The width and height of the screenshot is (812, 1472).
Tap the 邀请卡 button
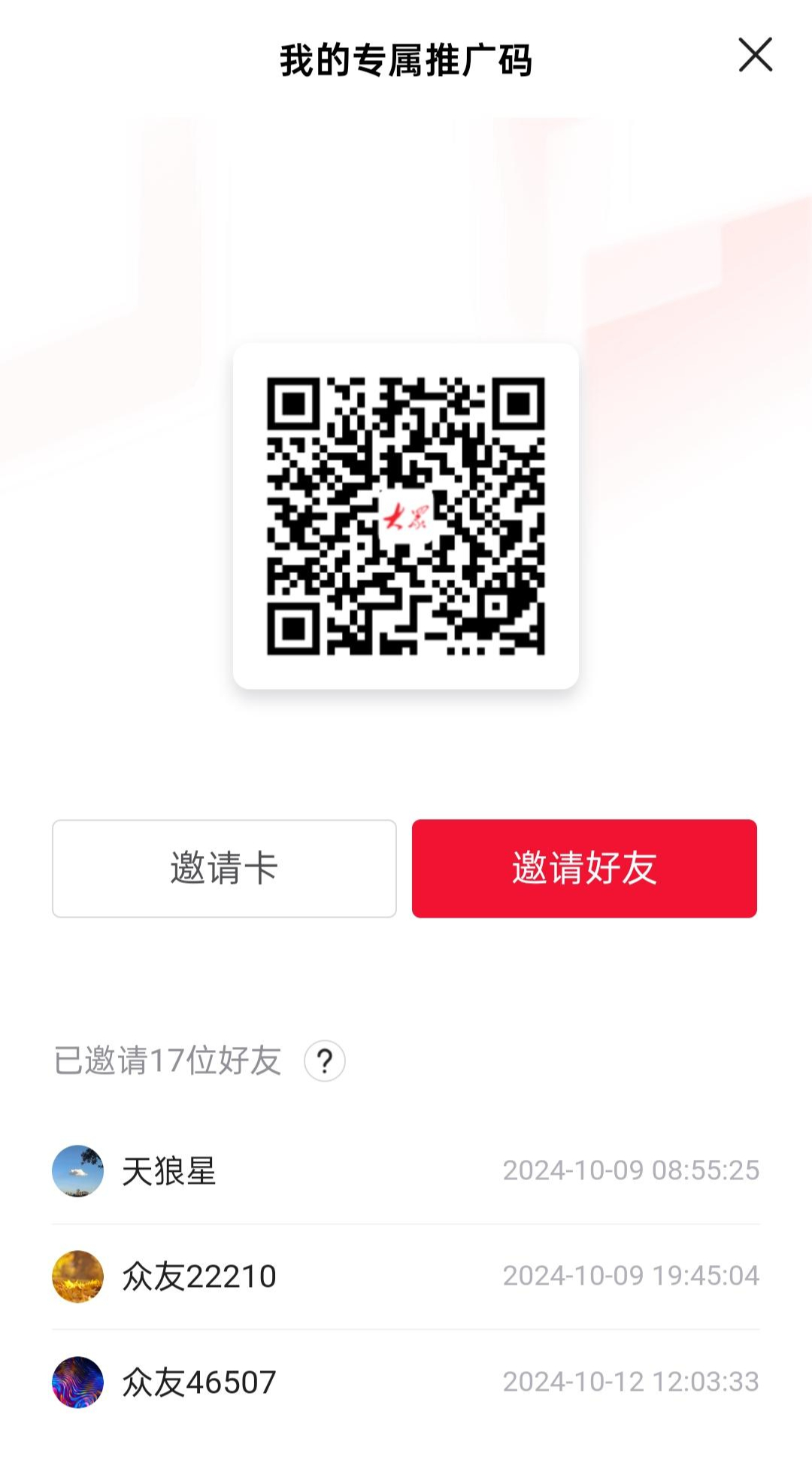224,868
